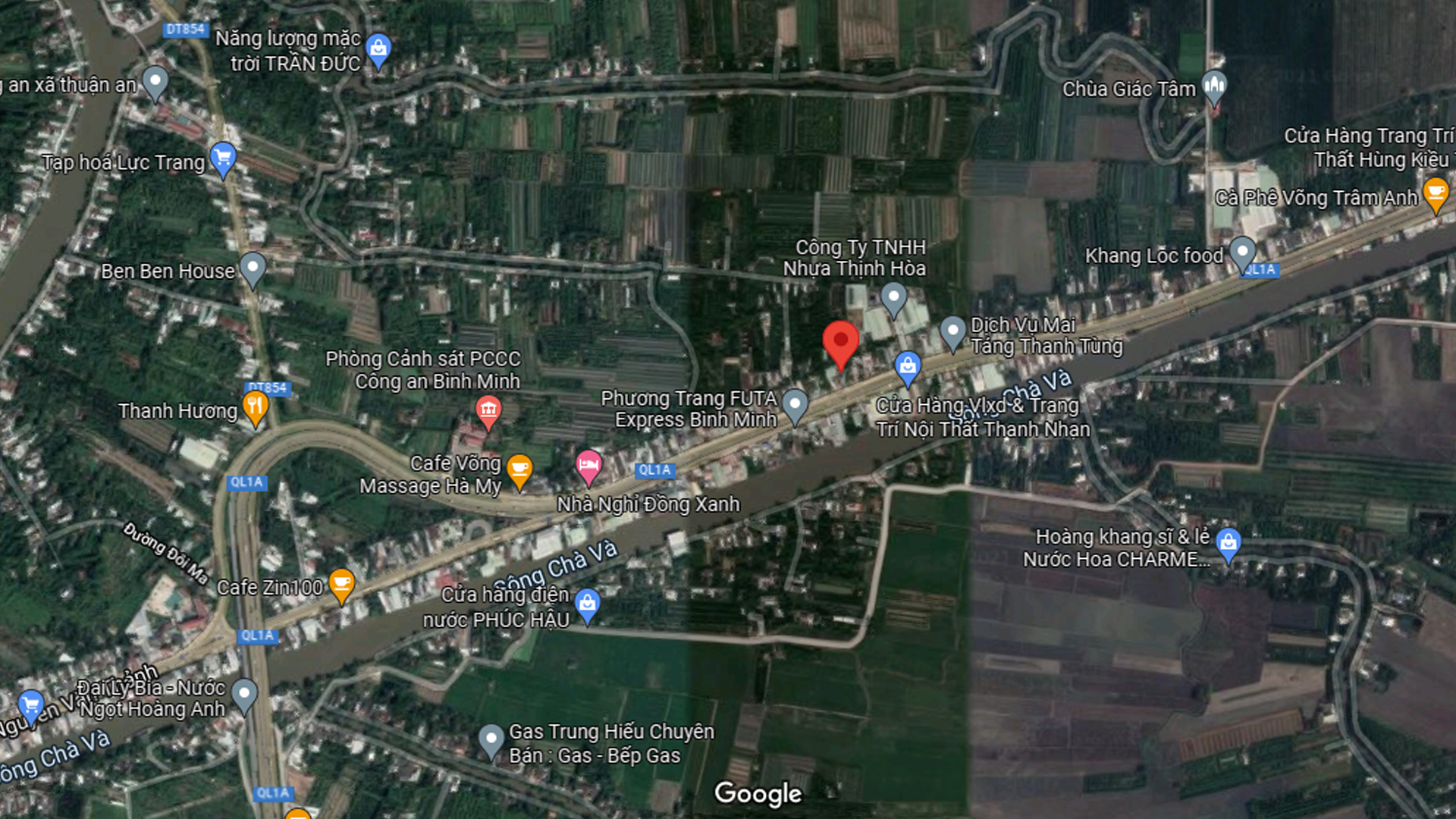Image resolution: width=1456 pixels, height=819 pixels.
Task: Open the Cafe Zin100 coffee marker
Action: tap(341, 585)
